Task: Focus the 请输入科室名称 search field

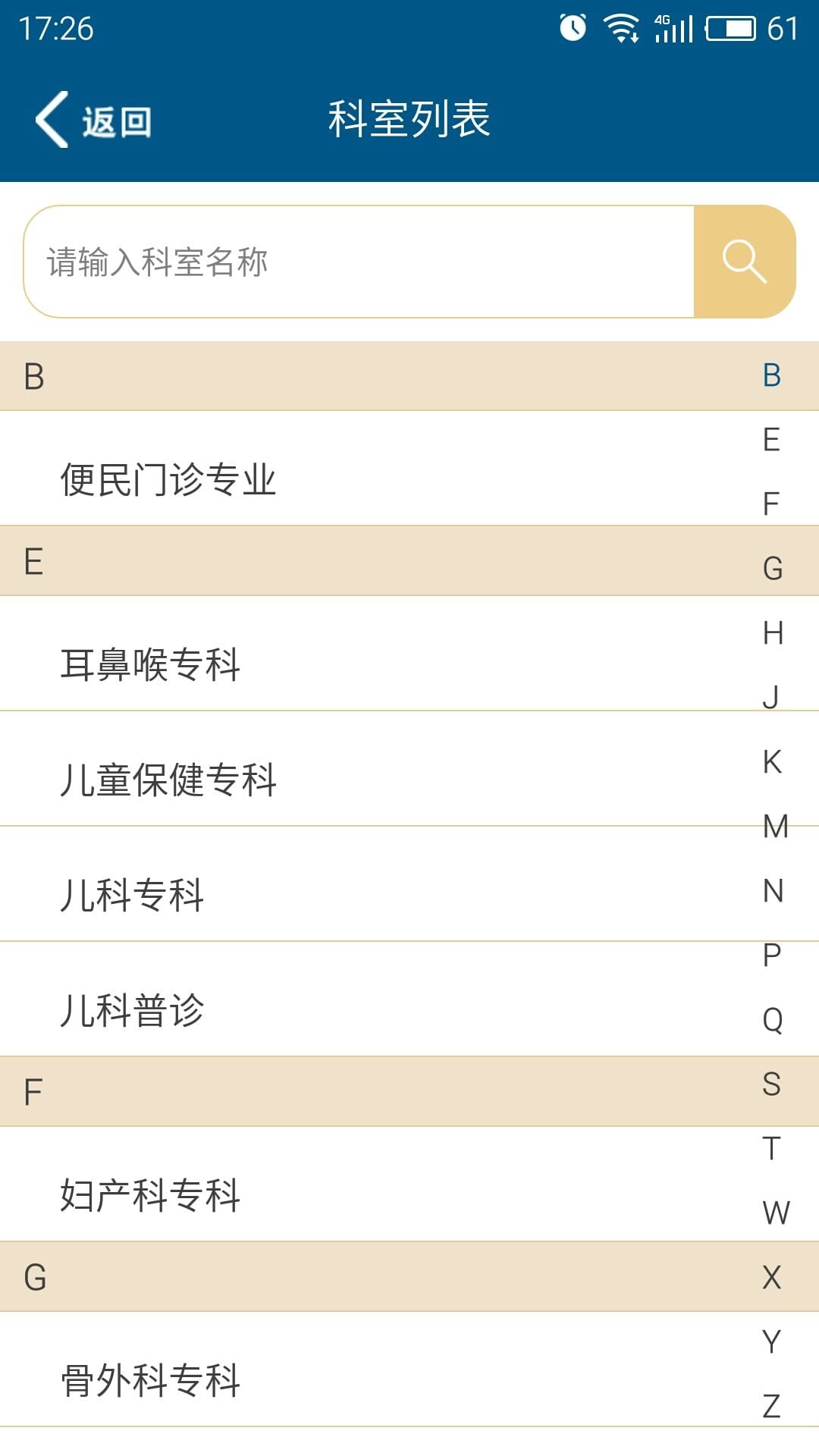Action: pyautogui.click(x=356, y=262)
